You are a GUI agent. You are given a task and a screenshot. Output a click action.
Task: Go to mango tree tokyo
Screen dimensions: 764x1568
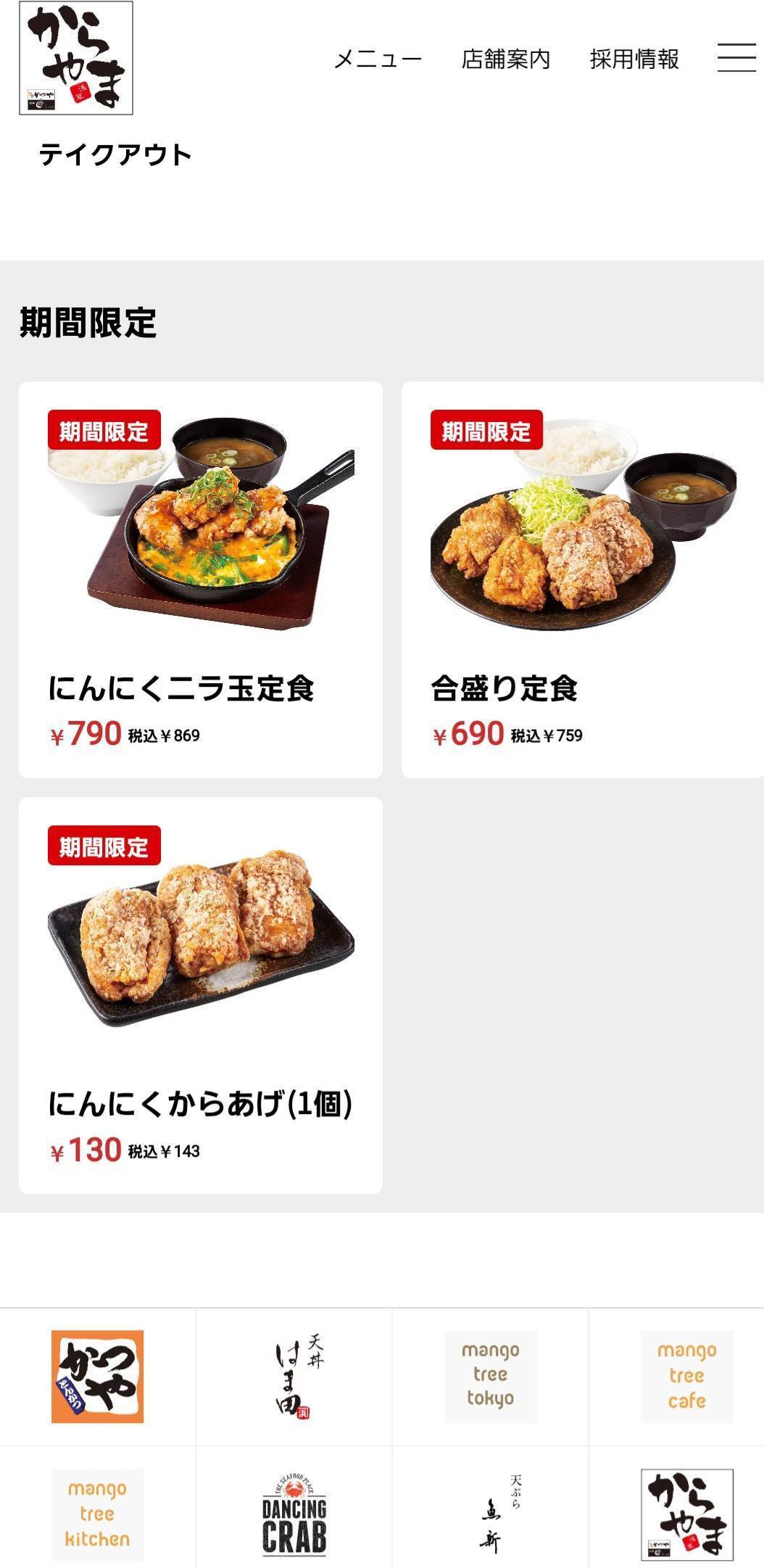pyautogui.click(x=491, y=1376)
